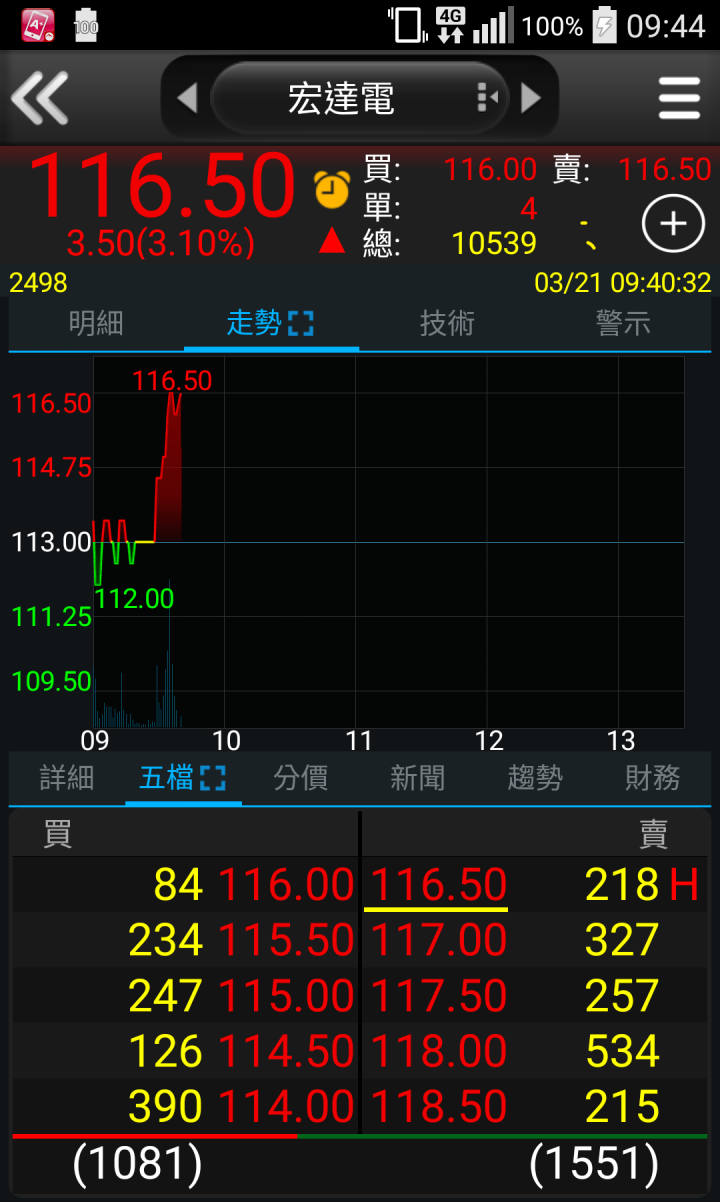The image size is (720, 1202).
Task: Select the 五檔 tab
Action: pyautogui.click(x=183, y=778)
